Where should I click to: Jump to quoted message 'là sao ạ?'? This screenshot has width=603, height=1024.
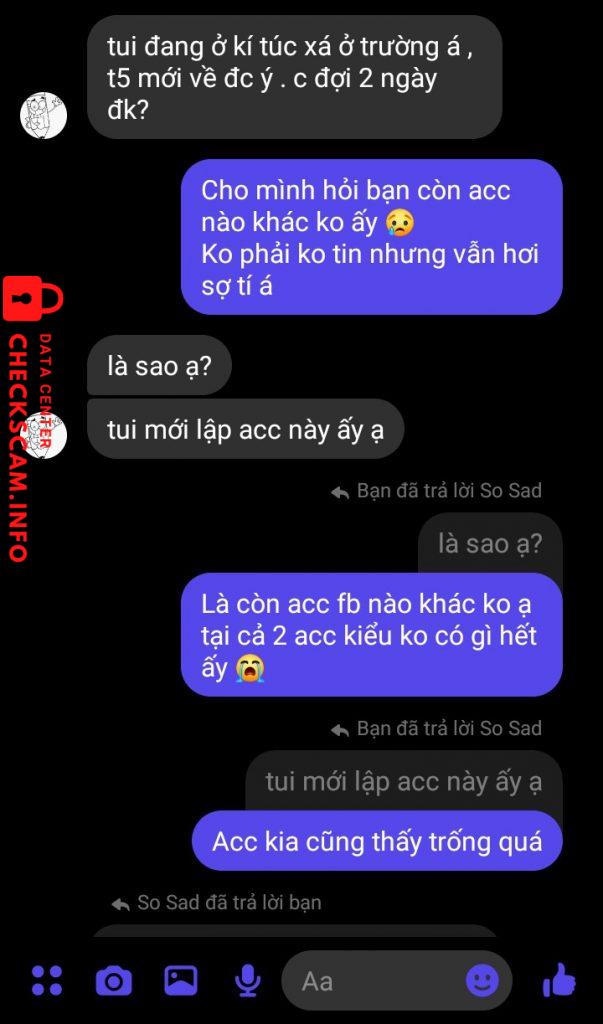tap(490, 544)
